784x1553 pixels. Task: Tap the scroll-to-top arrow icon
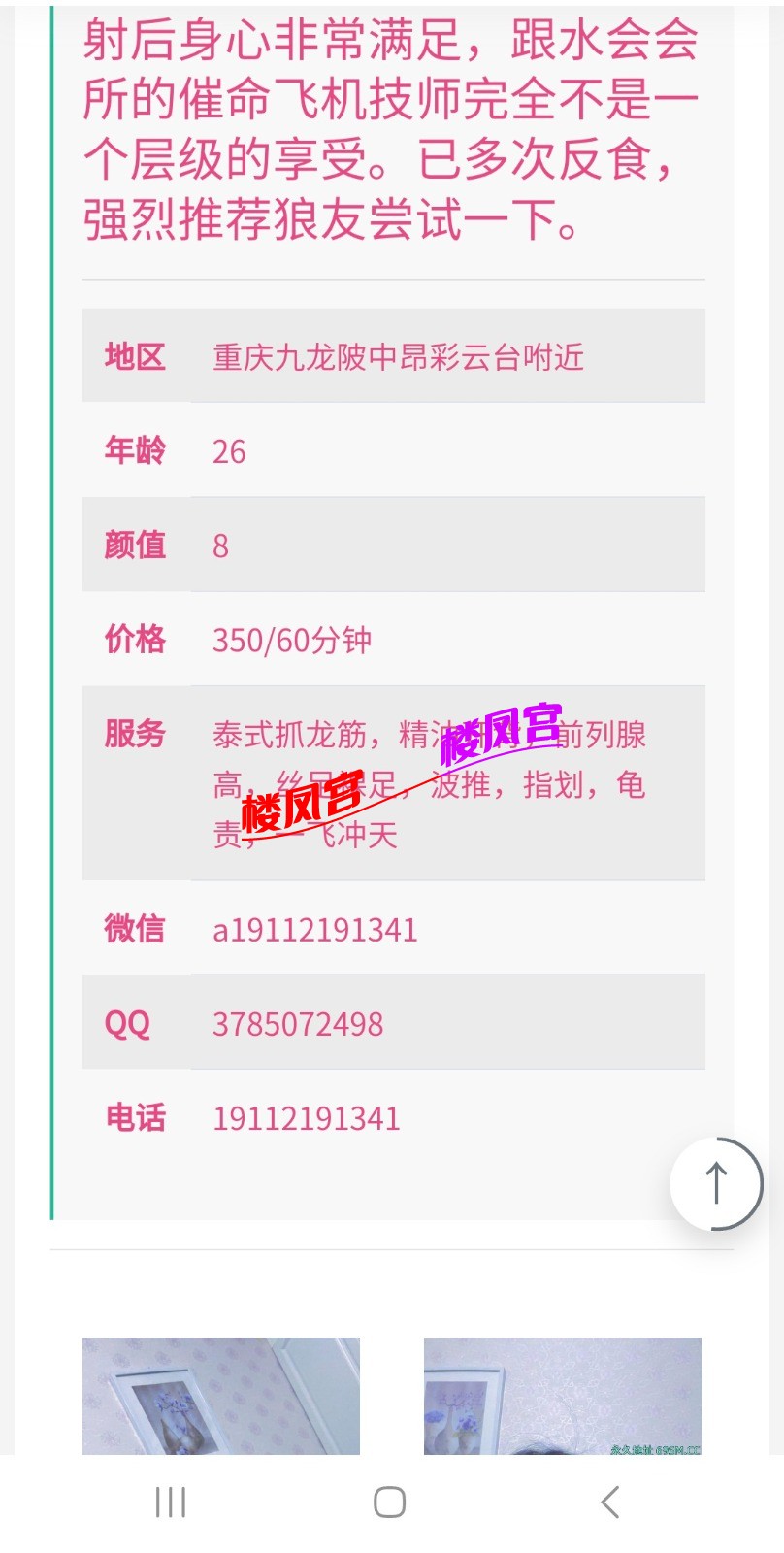click(716, 1182)
